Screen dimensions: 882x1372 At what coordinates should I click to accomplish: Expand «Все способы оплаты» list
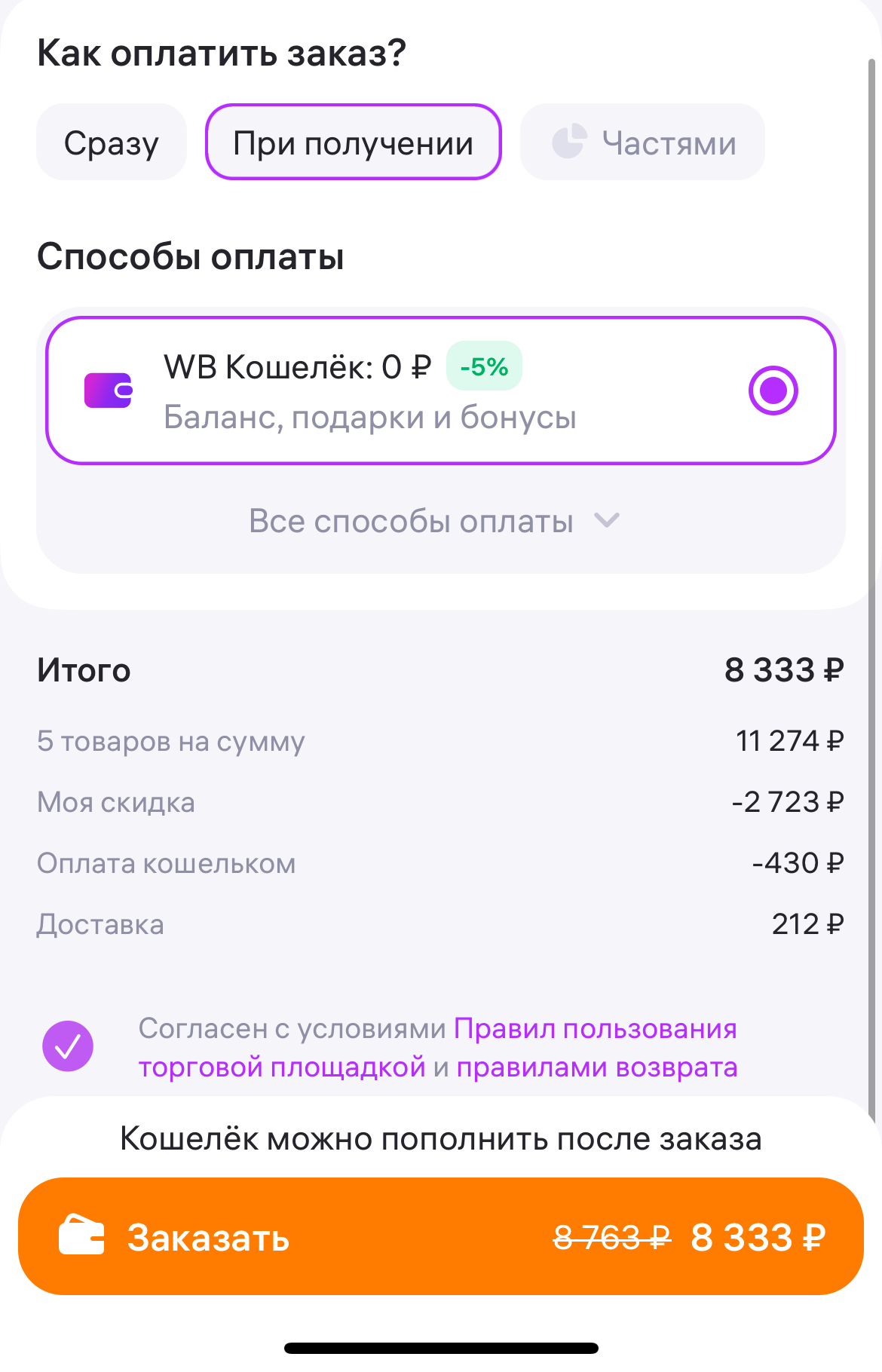433,521
